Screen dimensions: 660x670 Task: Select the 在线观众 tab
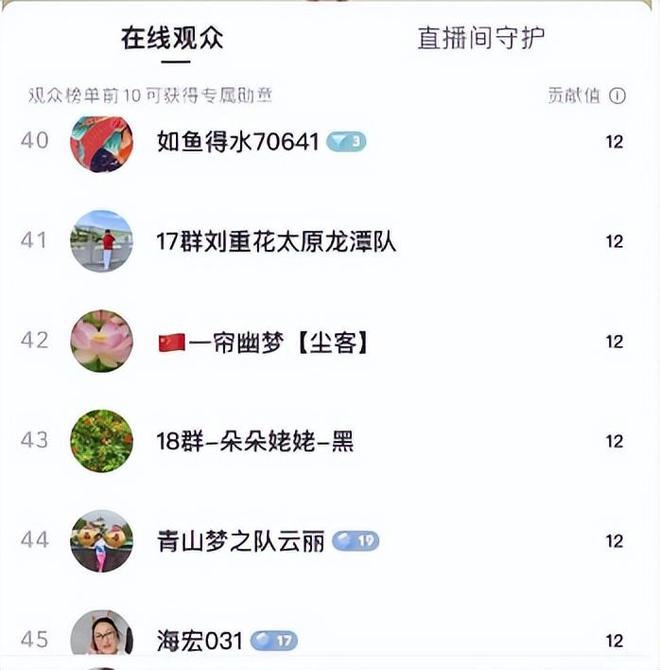(x=172, y=39)
